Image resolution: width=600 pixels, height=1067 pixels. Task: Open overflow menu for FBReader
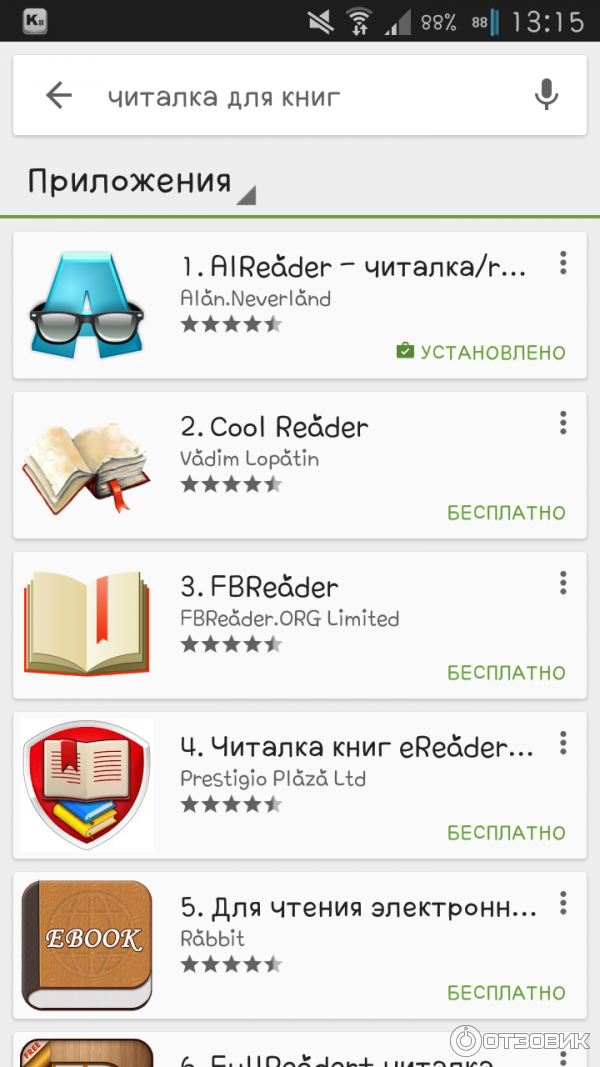[563, 583]
